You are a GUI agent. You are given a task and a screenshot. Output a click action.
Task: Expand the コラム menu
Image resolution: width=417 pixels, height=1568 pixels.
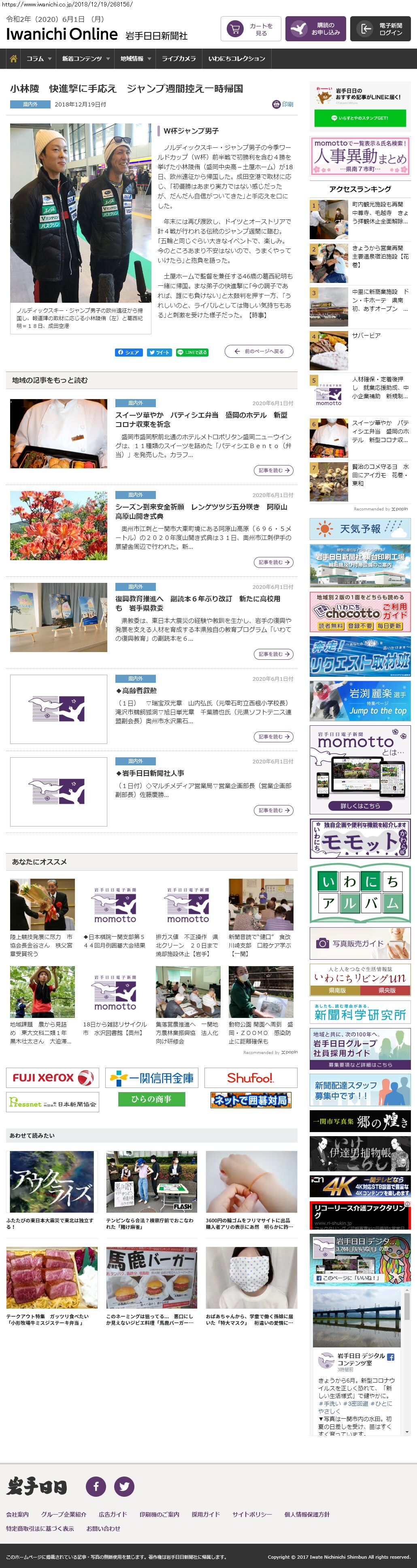[x=38, y=59]
